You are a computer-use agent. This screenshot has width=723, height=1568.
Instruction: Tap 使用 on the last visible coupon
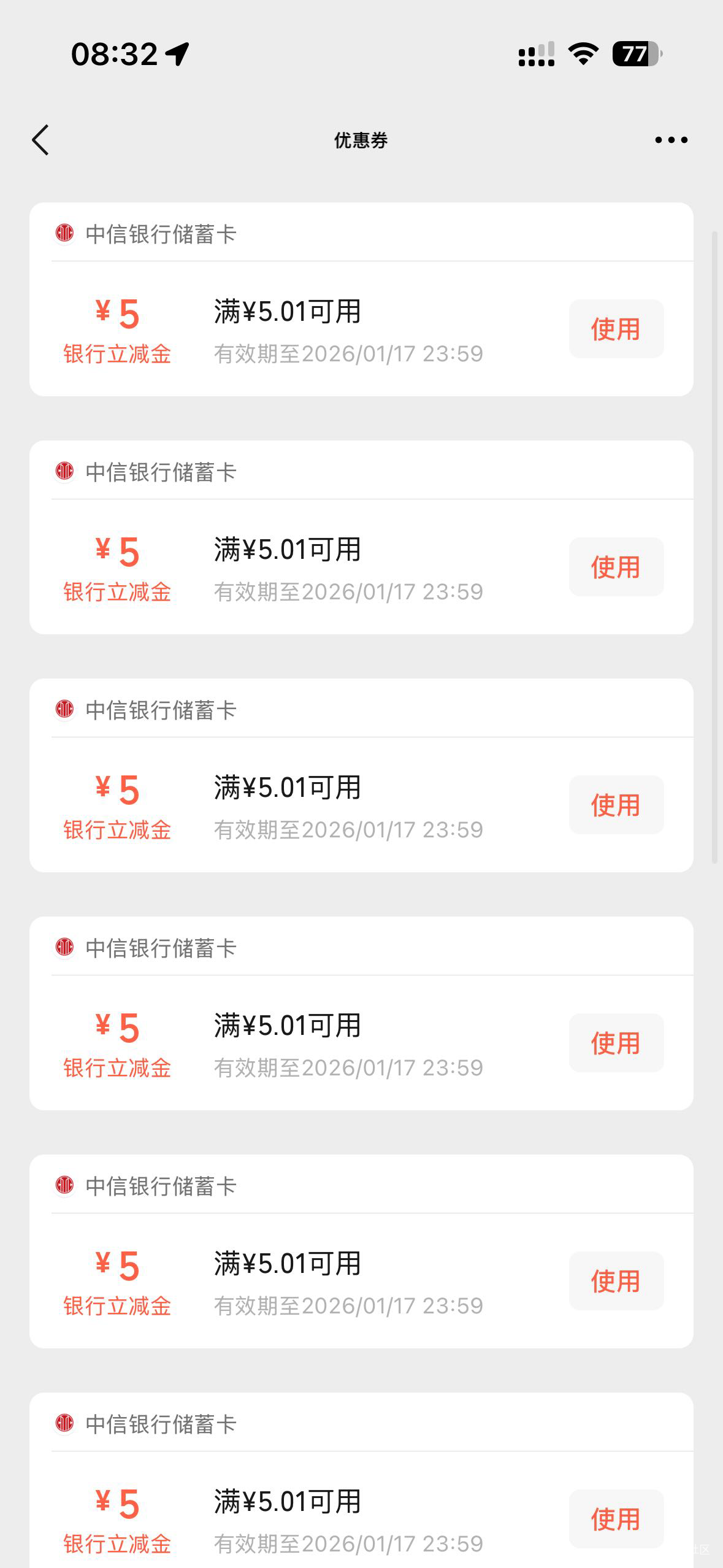[x=616, y=1519]
